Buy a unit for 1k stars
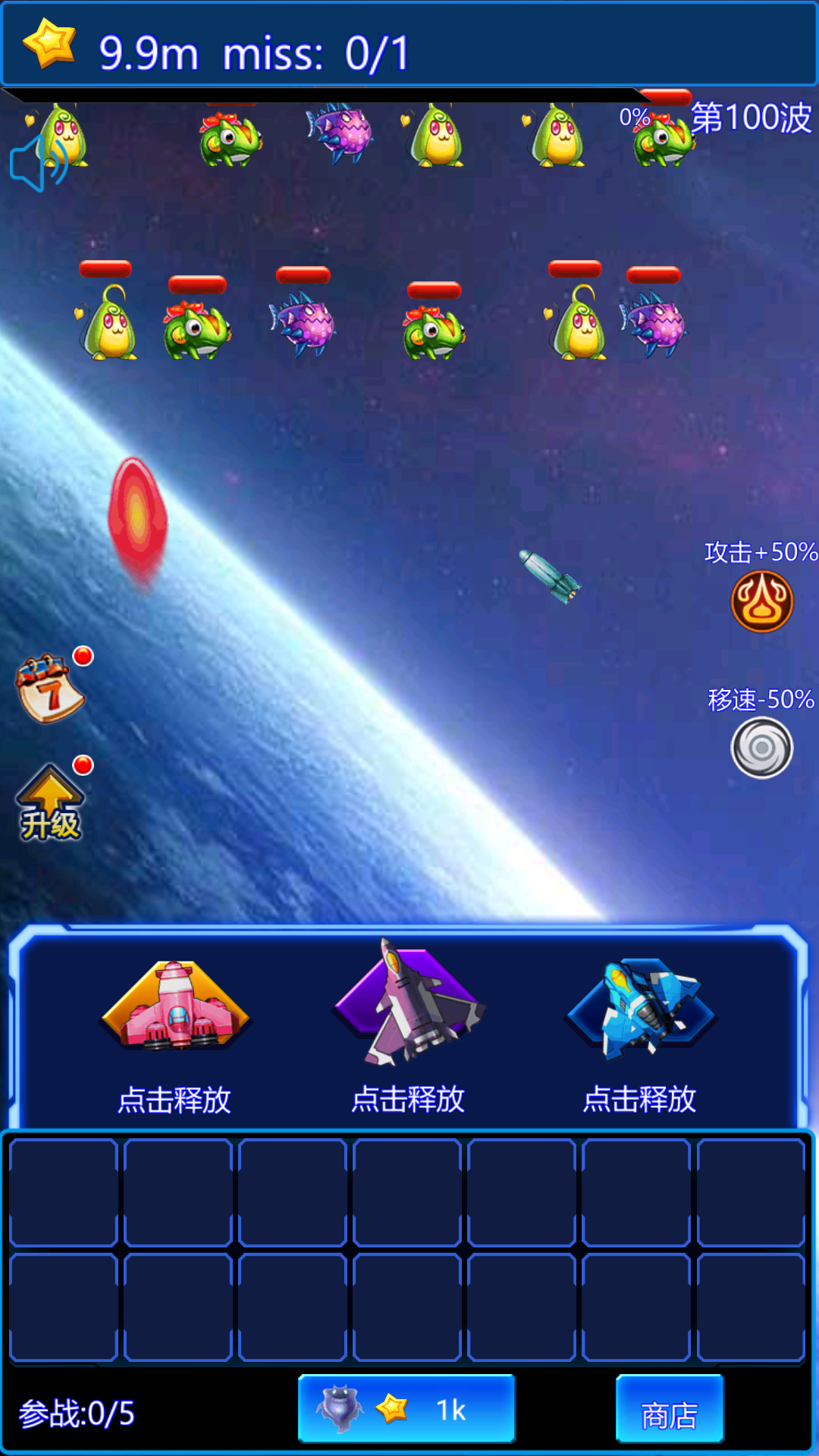 pos(407,1409)
